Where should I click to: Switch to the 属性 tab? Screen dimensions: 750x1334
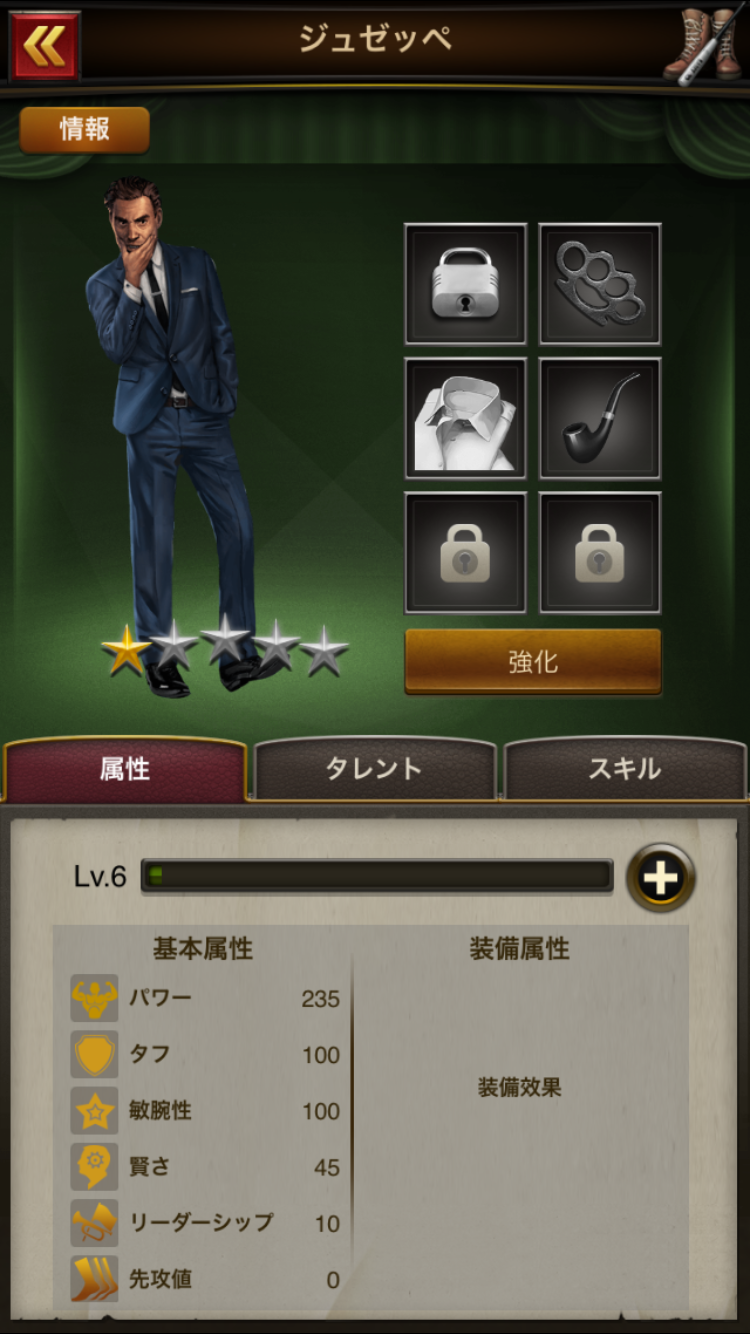[125, 769]
